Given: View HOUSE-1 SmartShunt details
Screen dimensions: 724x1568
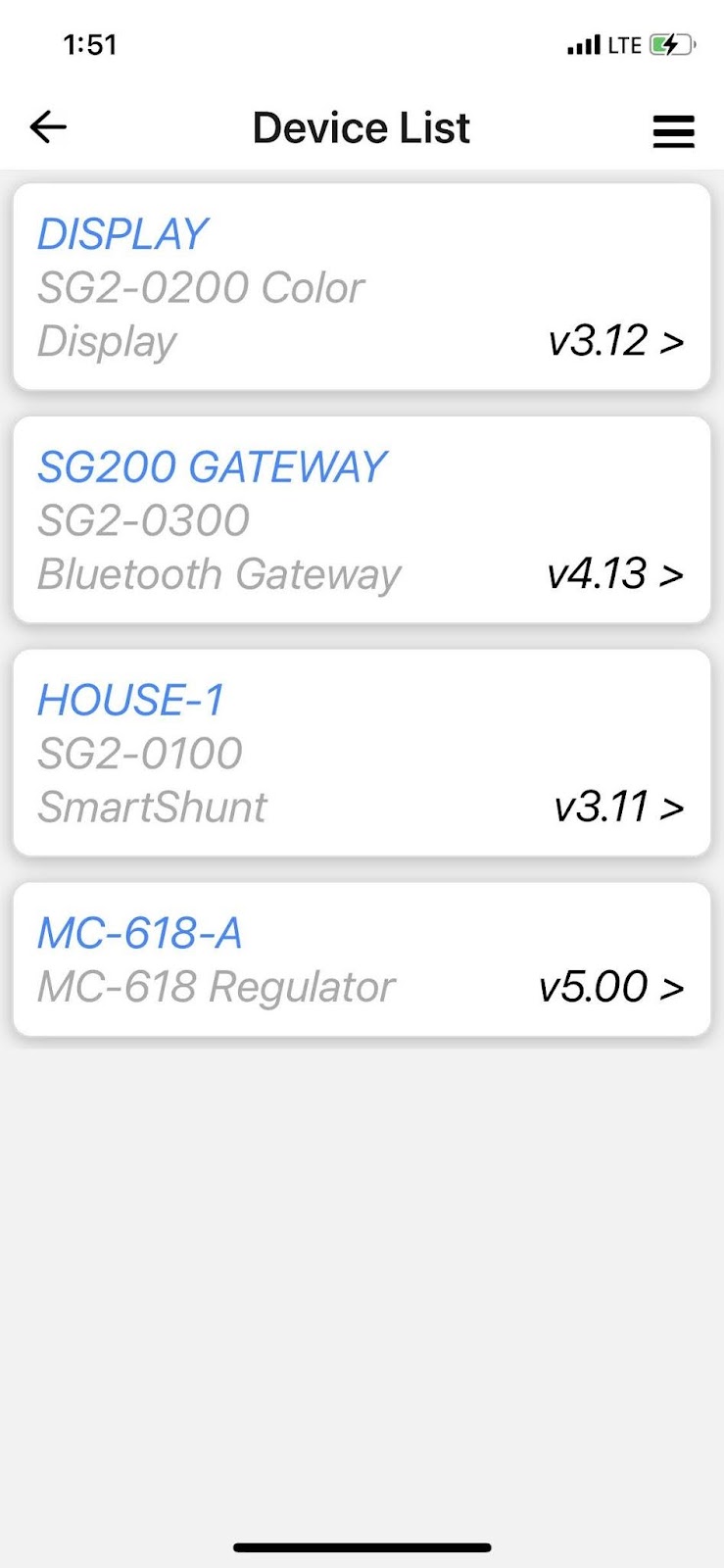Looking at the screenshot, I should 361,754.
